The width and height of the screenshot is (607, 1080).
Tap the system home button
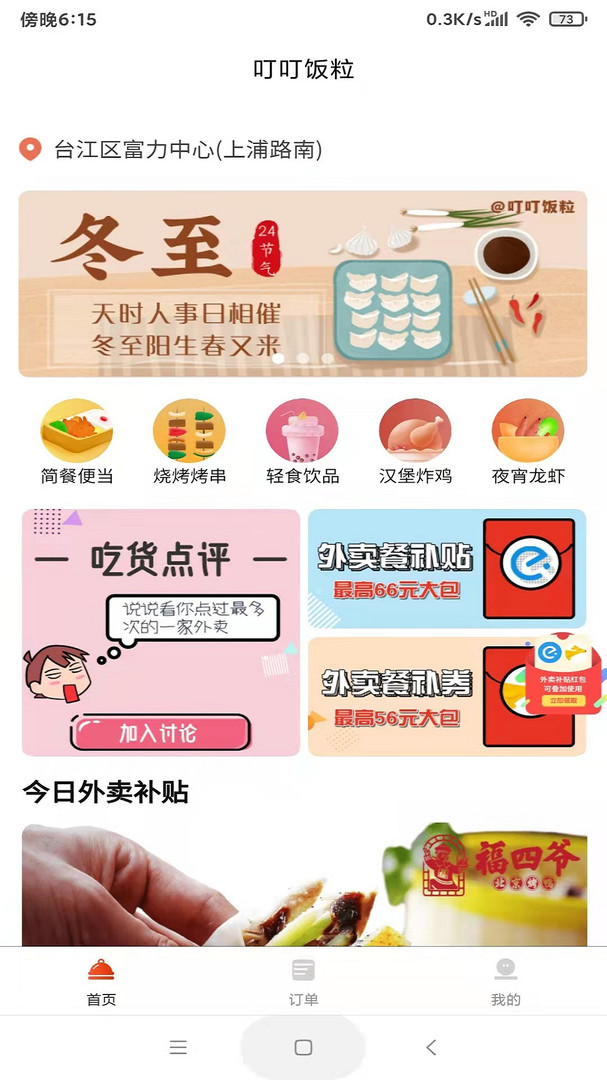(303, 1048)
